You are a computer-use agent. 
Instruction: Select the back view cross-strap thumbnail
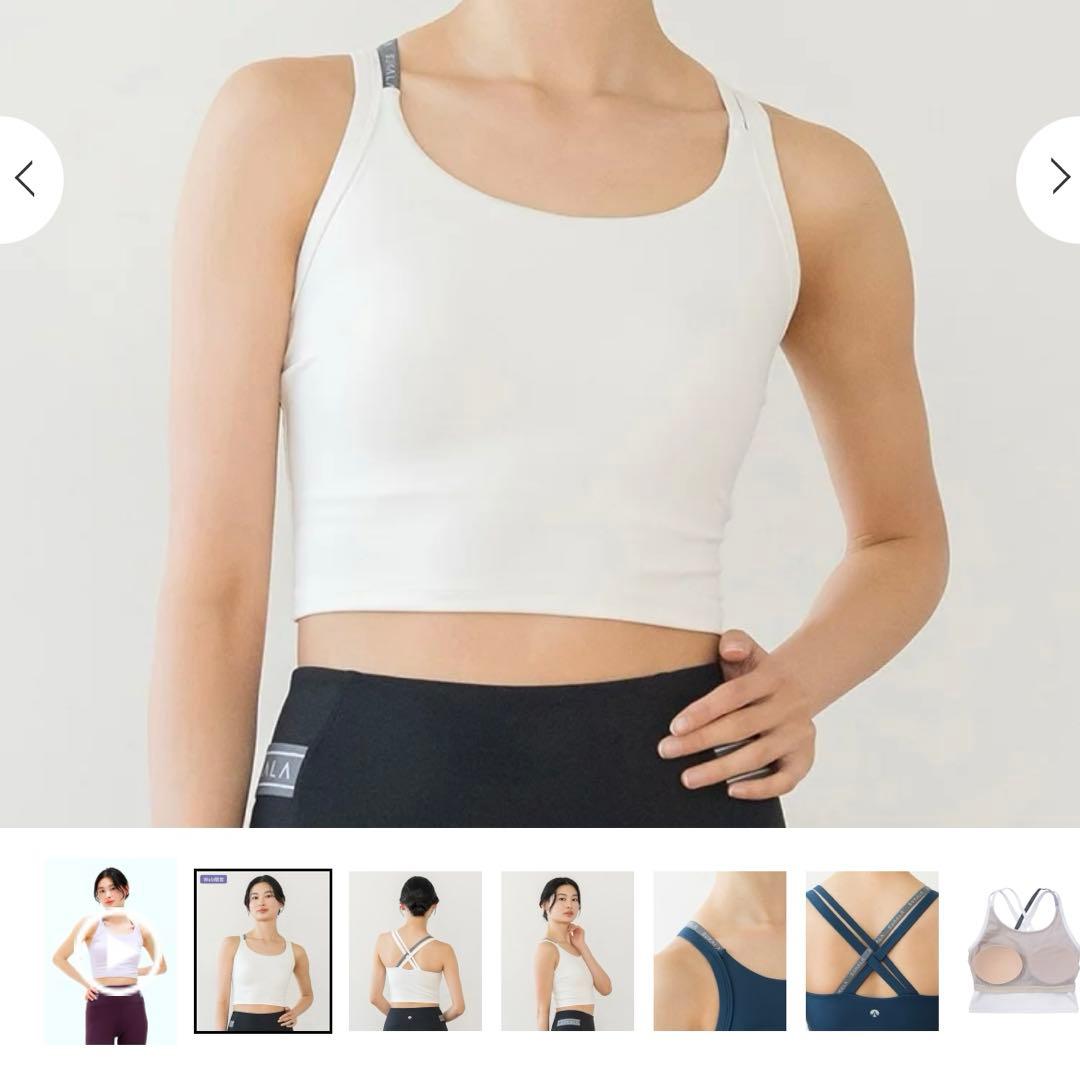pos(415,950)
